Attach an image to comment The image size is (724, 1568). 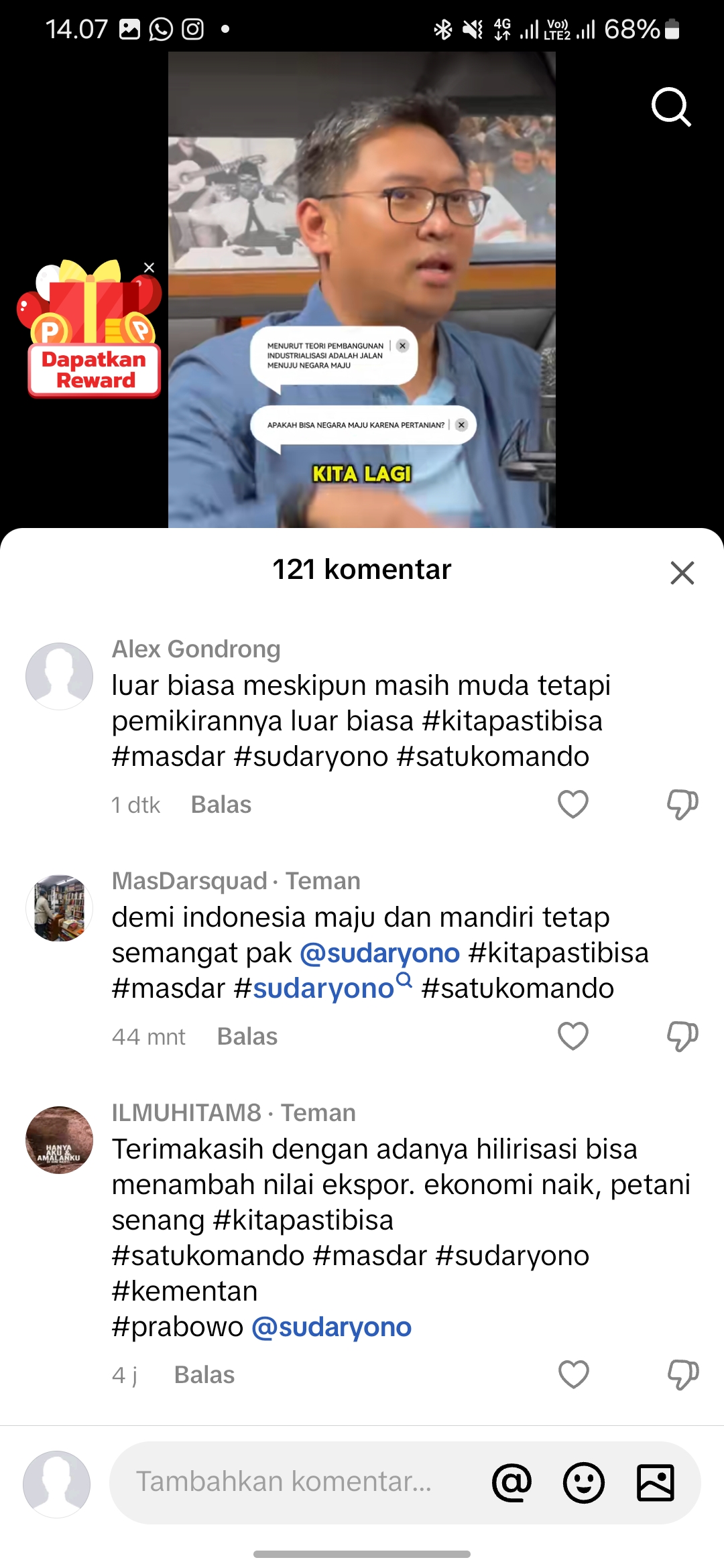click(x=656, y=1482)
